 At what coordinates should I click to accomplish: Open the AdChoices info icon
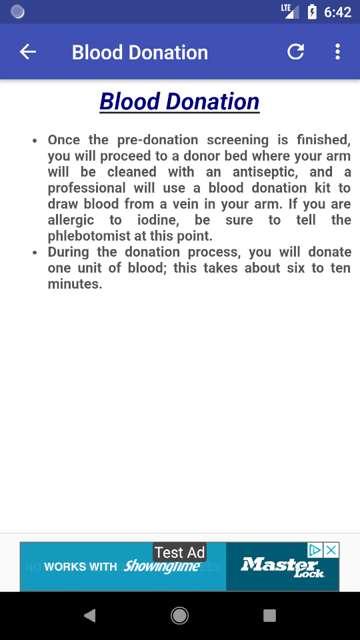pyautogui.click(x=316, y=549)
